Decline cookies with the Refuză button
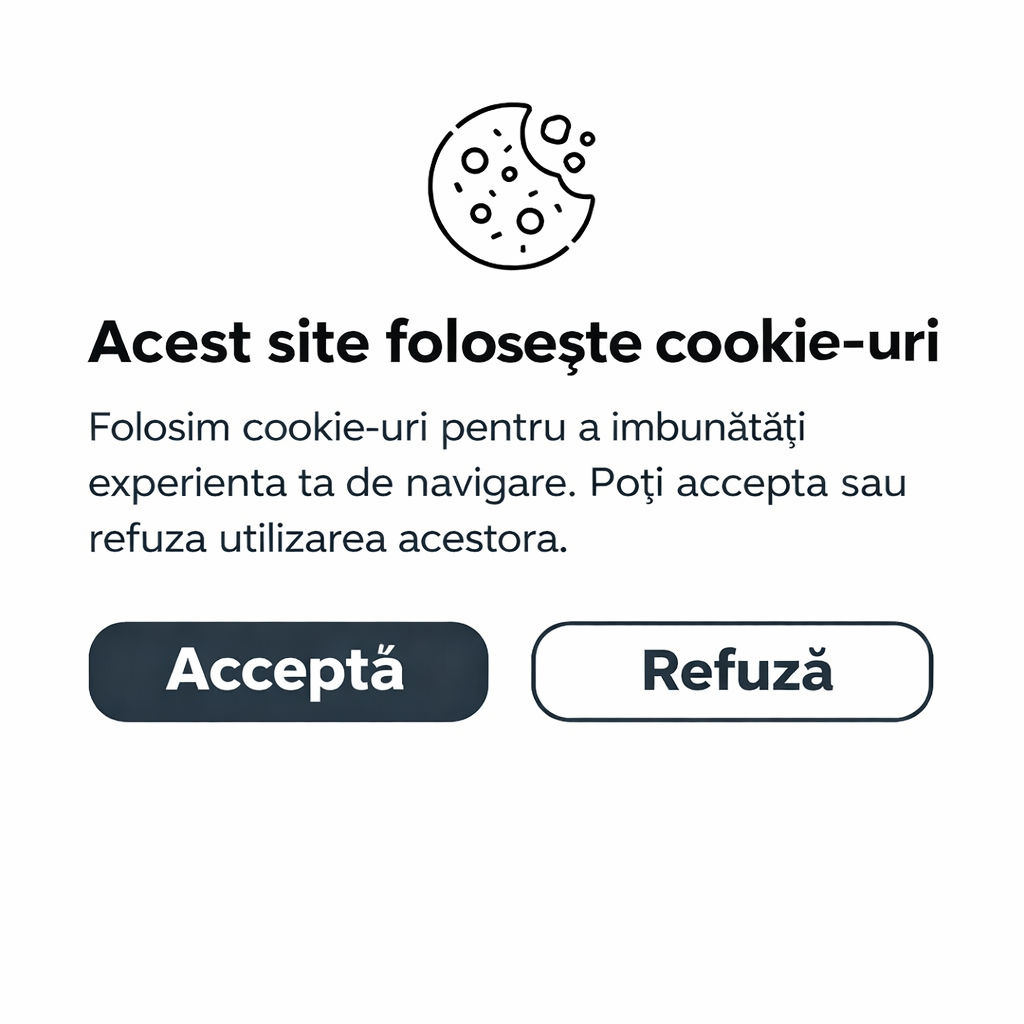1024x1024 pixels. (x=732, y=671)
